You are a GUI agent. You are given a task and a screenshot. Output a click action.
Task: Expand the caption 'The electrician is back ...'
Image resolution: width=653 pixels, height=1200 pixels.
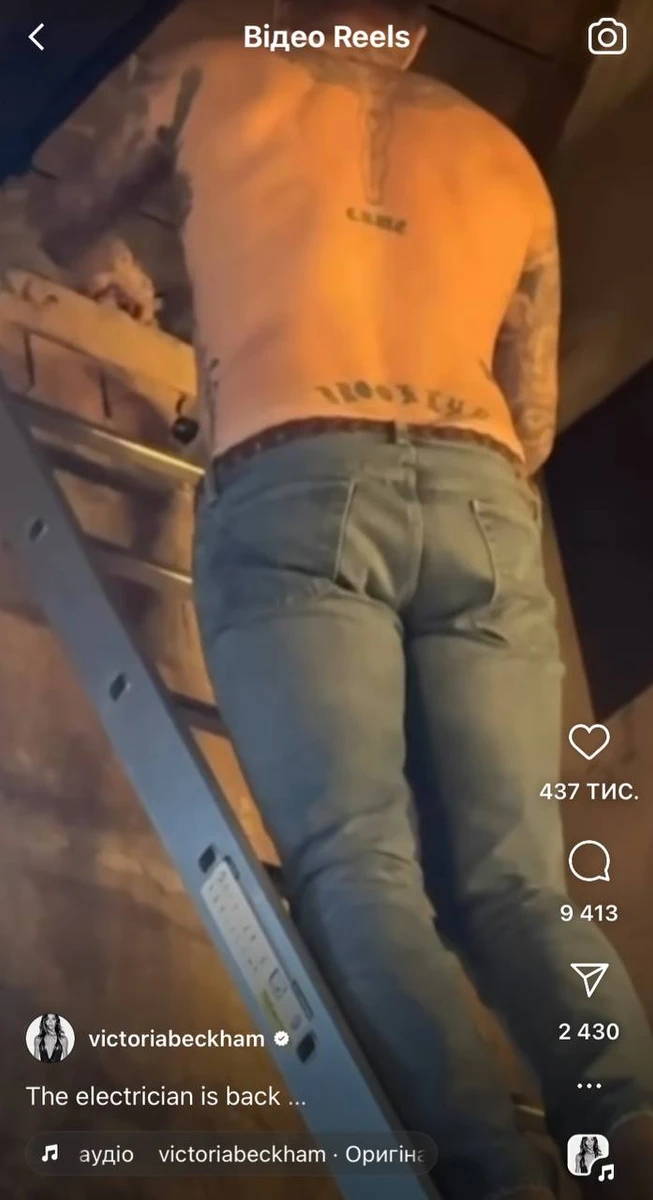pos(165,1096)
